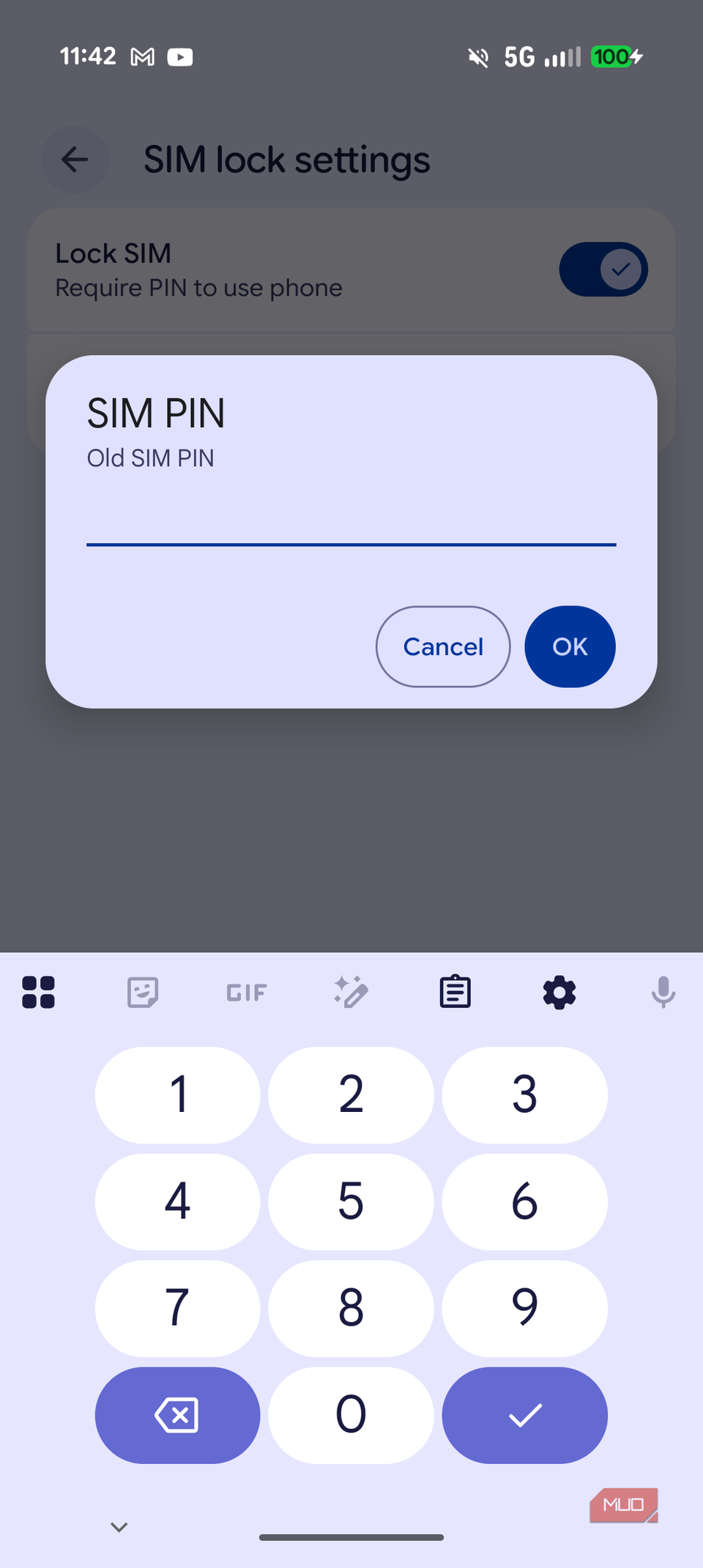Viewport: 703px width, 1568px height.
Task: Tap the back arrow on SIM lock settings
Action: pyautogui.click(x=75, y=160)
